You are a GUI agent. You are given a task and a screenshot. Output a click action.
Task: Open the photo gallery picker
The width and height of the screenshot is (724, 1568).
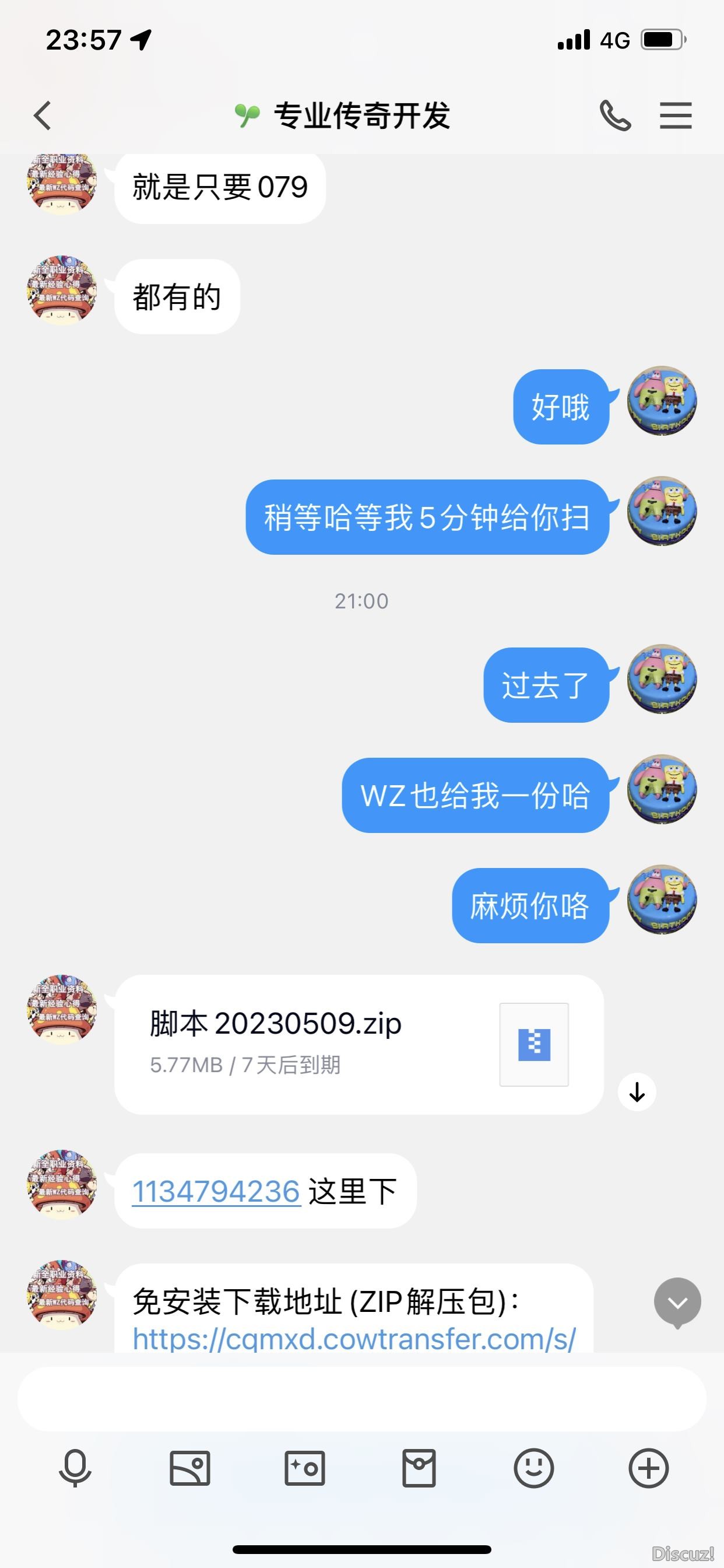point(190,1468)
